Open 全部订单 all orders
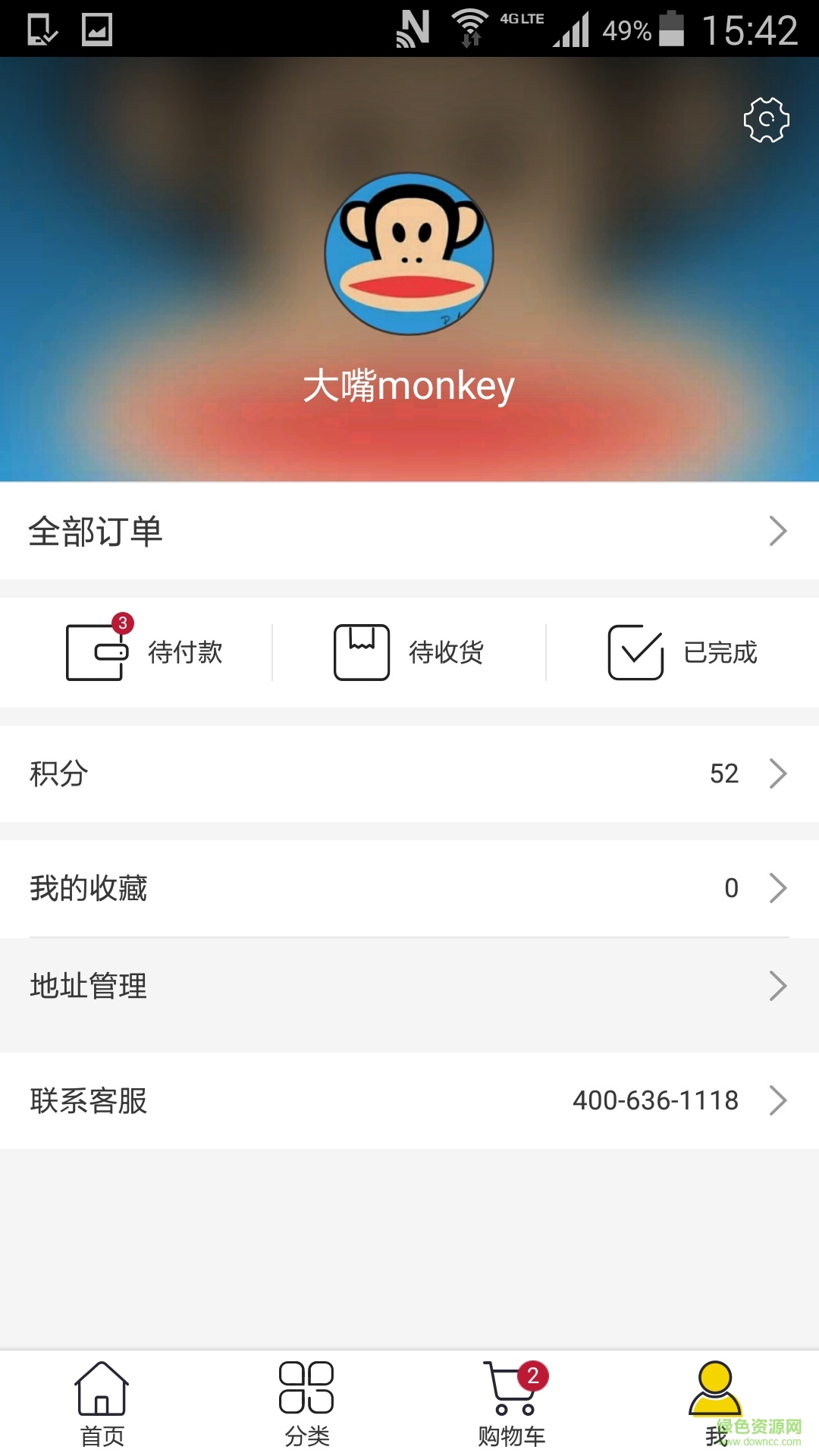Screen dimensions: 819x1456 pos(409,531)
